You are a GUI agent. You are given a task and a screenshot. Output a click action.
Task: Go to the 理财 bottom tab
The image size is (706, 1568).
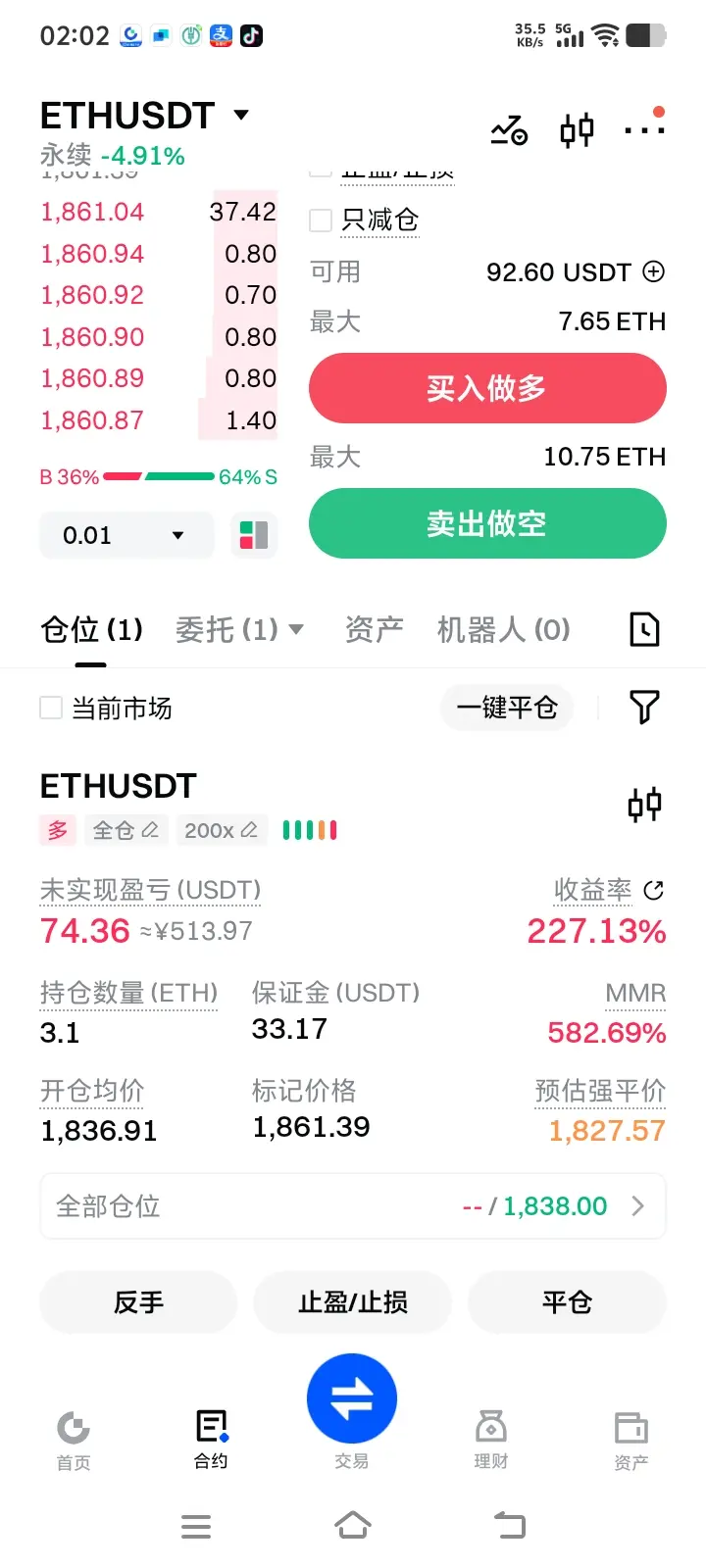coord(491,1440)
